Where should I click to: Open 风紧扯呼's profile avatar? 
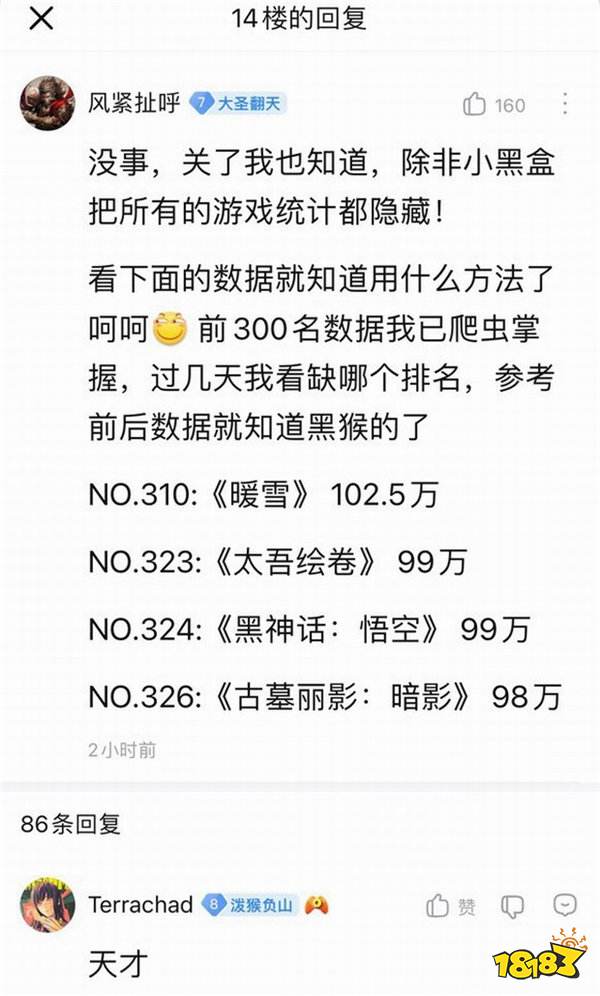click(47, 104)
